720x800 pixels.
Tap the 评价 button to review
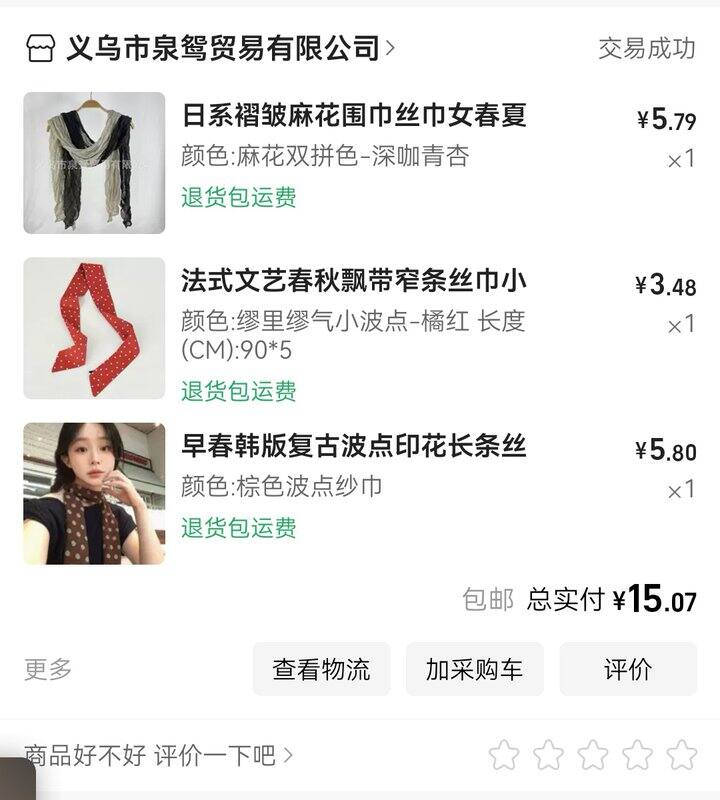point(628,669)
